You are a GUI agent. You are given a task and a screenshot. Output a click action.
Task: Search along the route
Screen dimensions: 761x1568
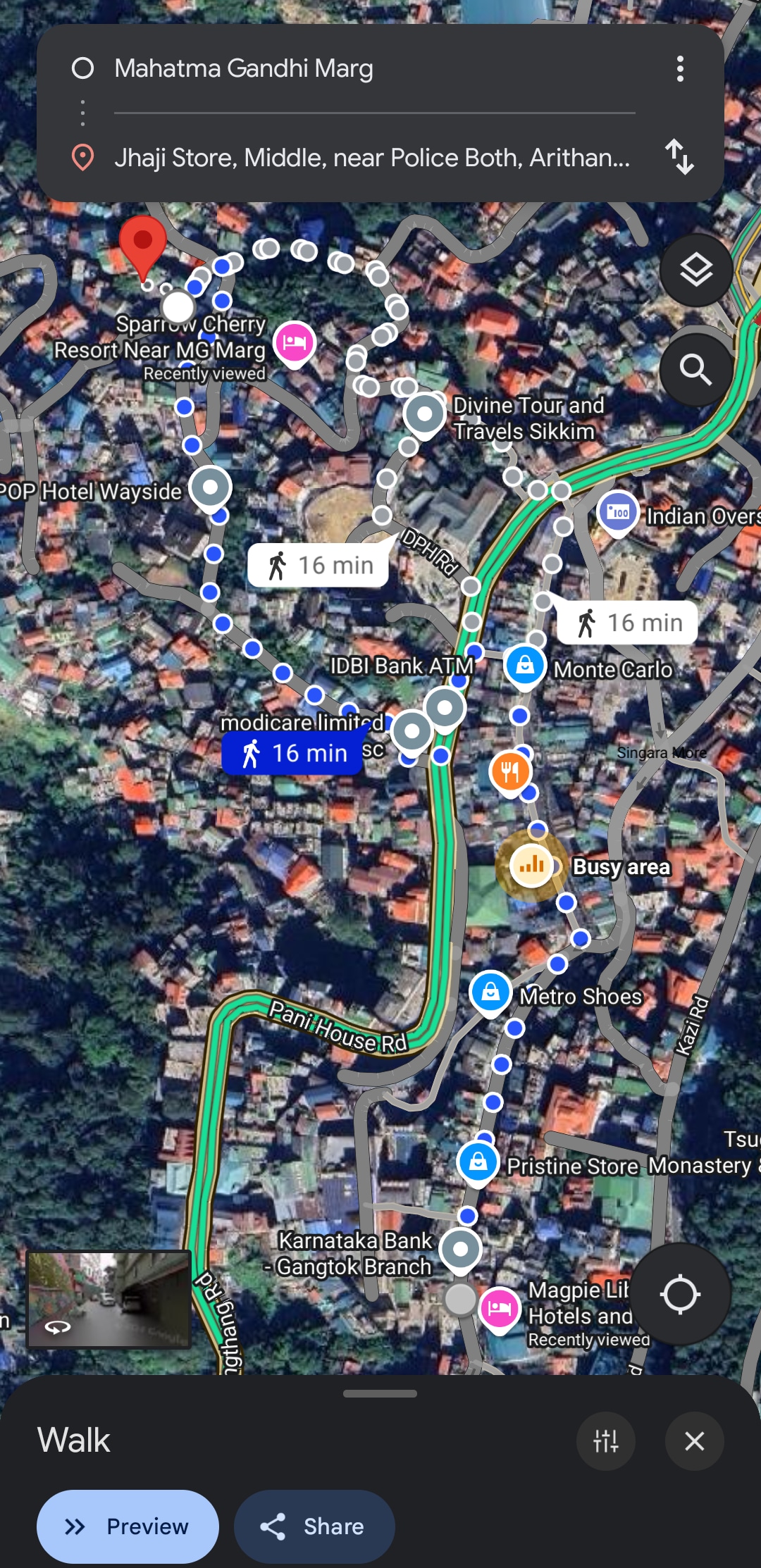[696, 369]
